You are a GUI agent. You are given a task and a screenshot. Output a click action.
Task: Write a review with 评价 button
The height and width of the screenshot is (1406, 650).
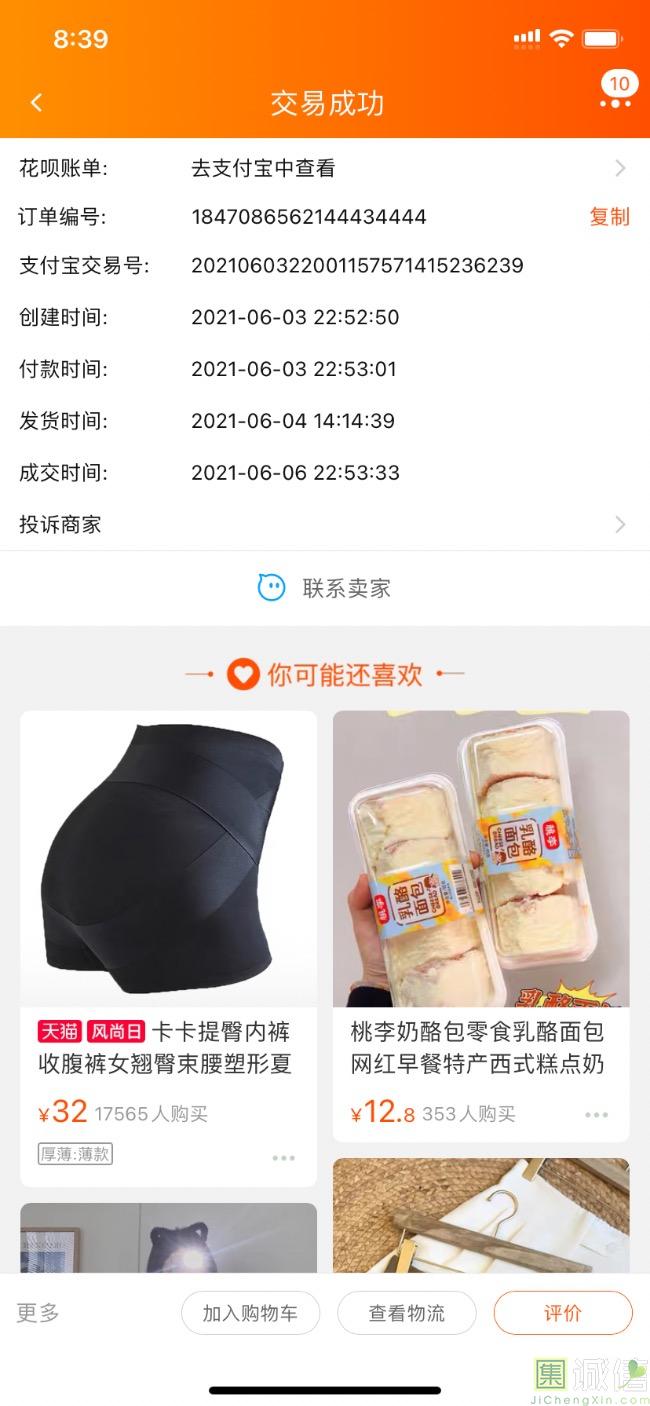(x=562, y=1313)
